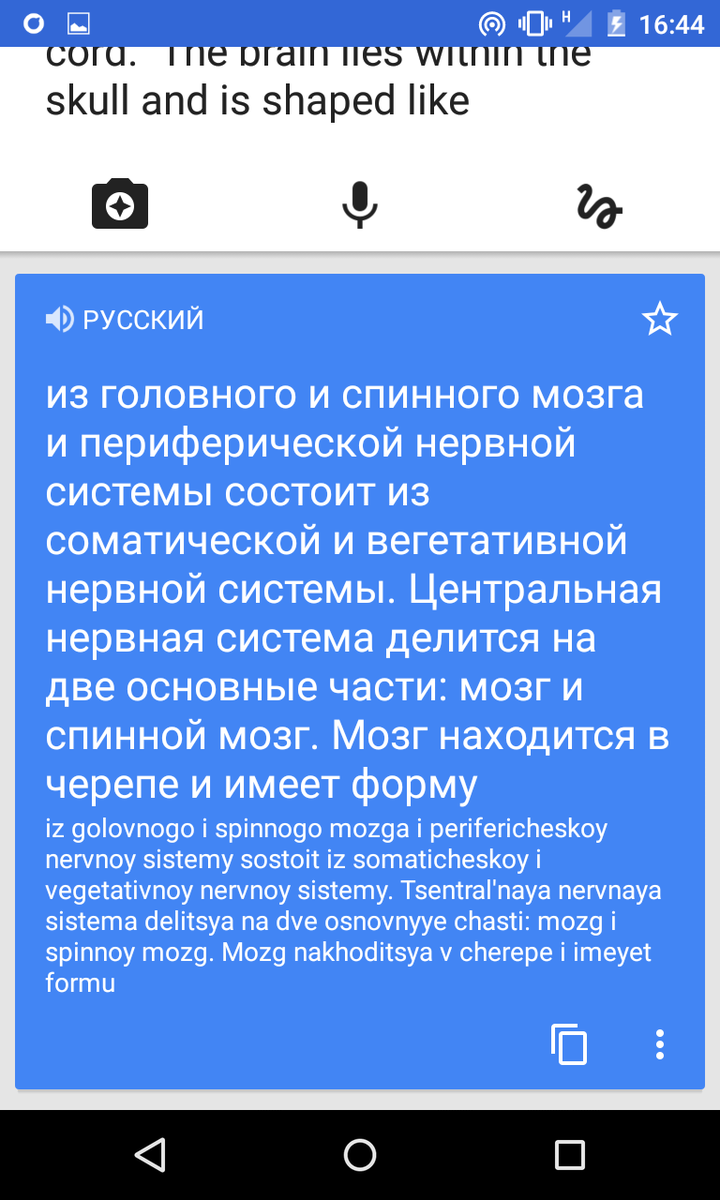The height and width of the screenshot is (1200, 720).
Task: Listen to the Russian translation audio
Action: (60, 320)
